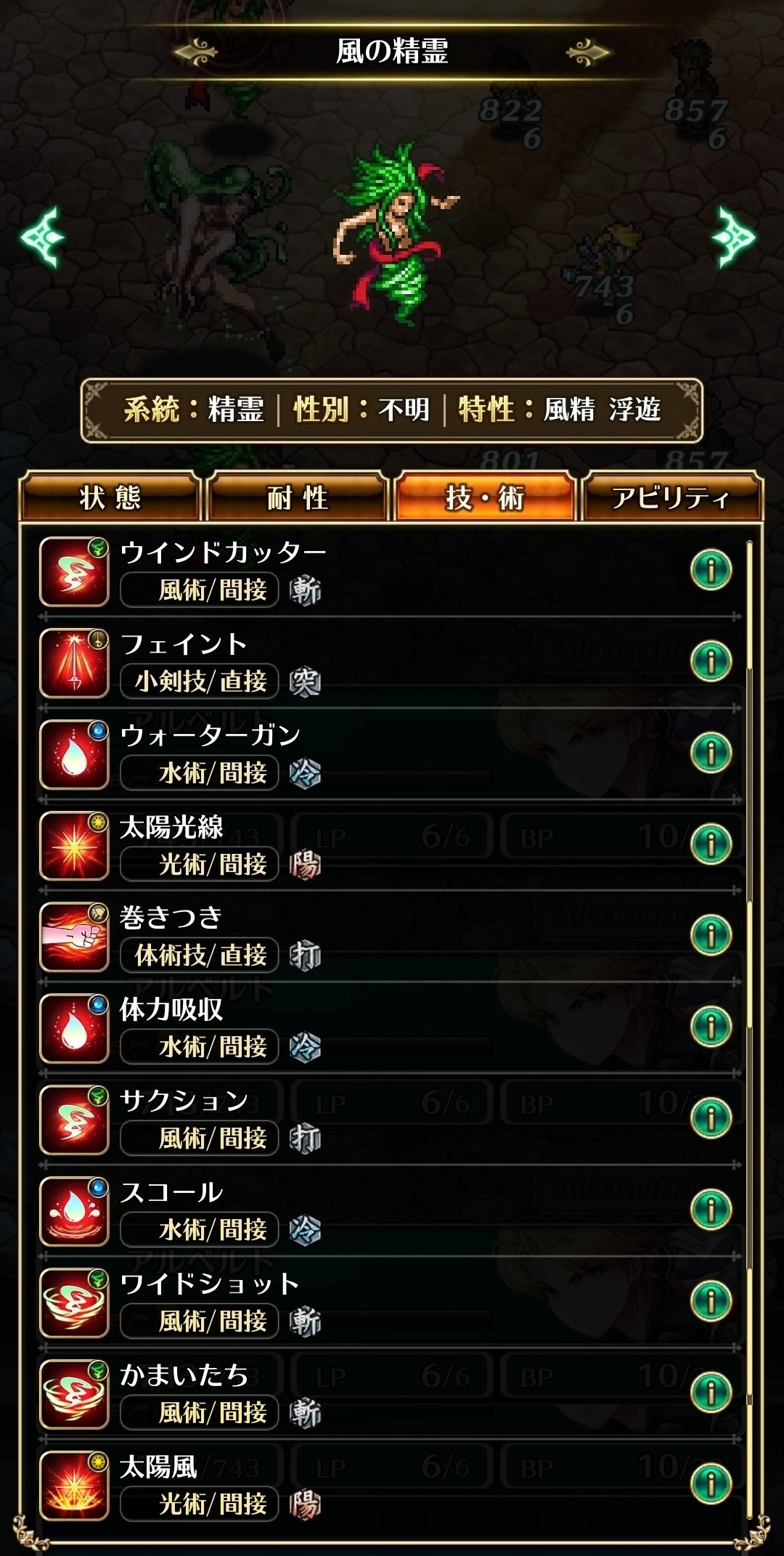Show info for 体力吸収
The height and width of the screenshot is (1556, 784).
[x=711, y=1026]
